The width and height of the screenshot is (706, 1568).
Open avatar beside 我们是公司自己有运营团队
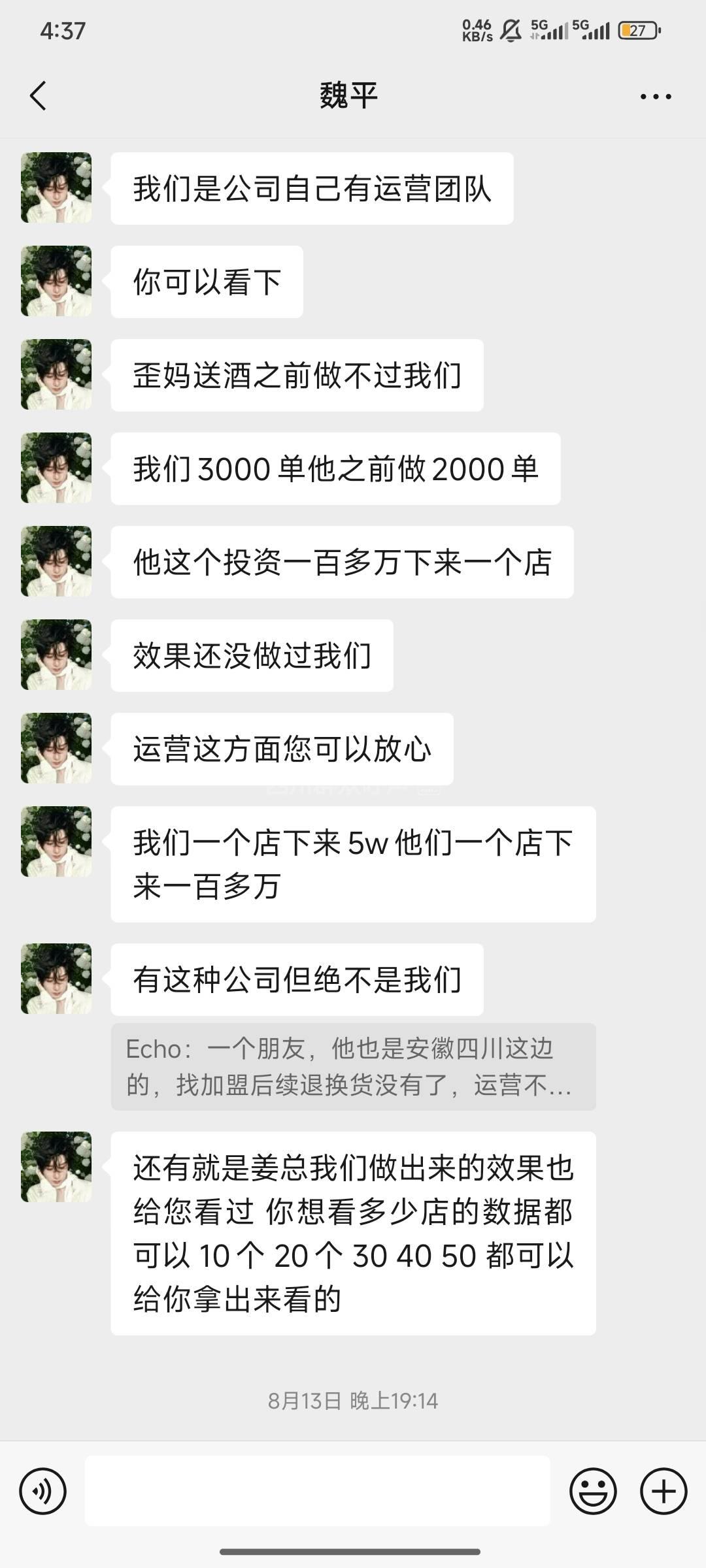pyautogui.click(x=56, y=188)
